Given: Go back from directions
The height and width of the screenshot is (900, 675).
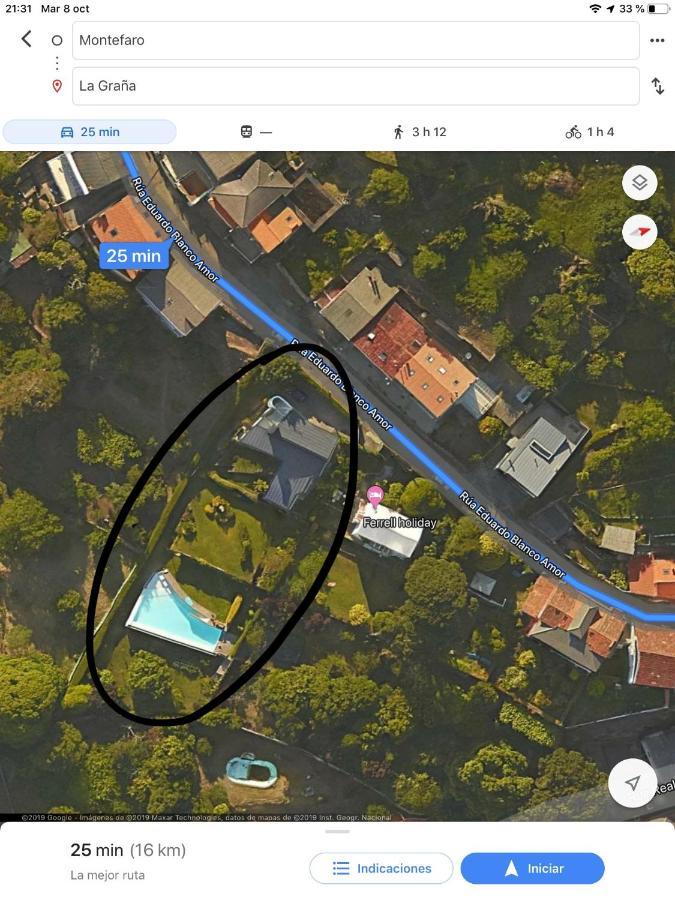Looking at the screenshot, I should pos(26,39).
